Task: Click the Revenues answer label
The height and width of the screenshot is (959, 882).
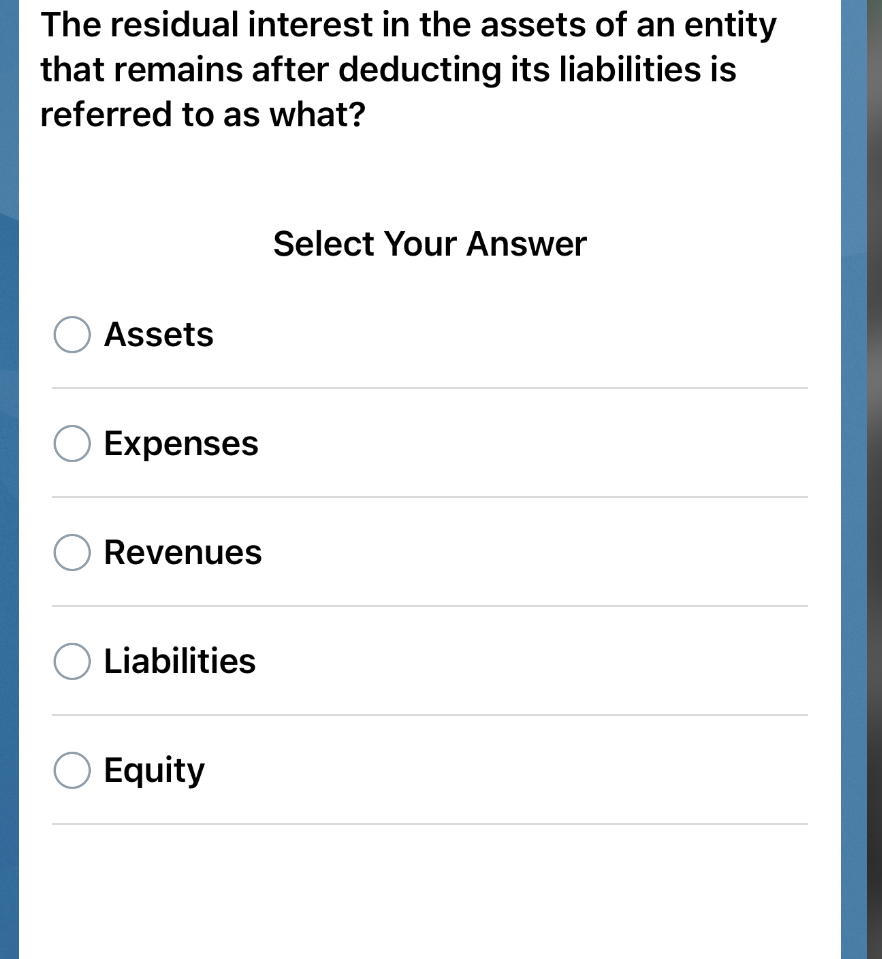Action: 183,552
